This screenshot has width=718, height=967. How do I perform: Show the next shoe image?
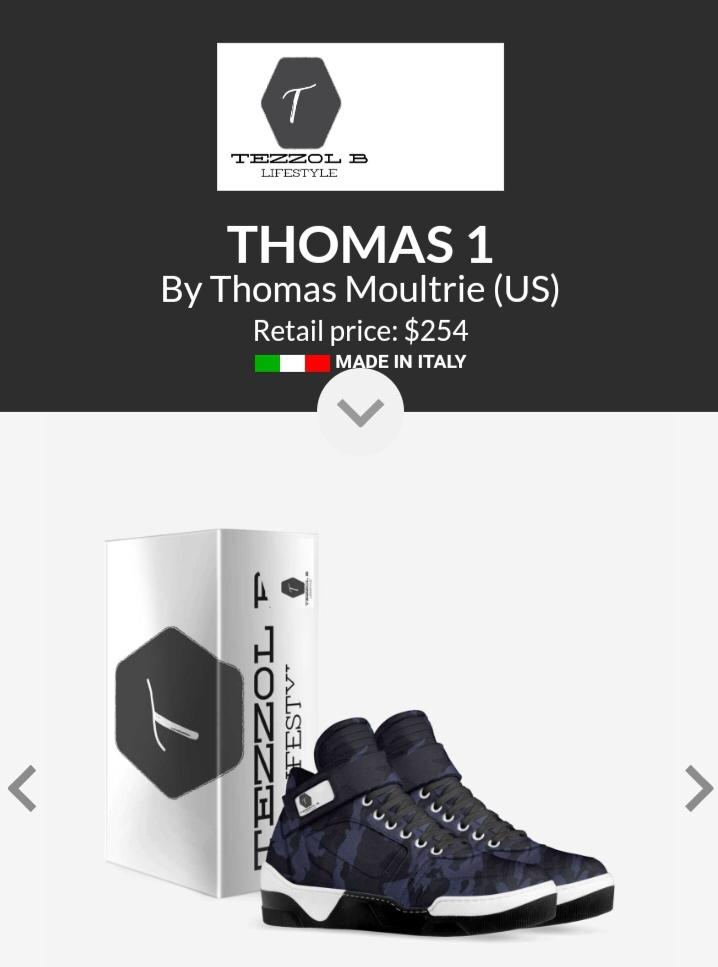click(698, 788)
